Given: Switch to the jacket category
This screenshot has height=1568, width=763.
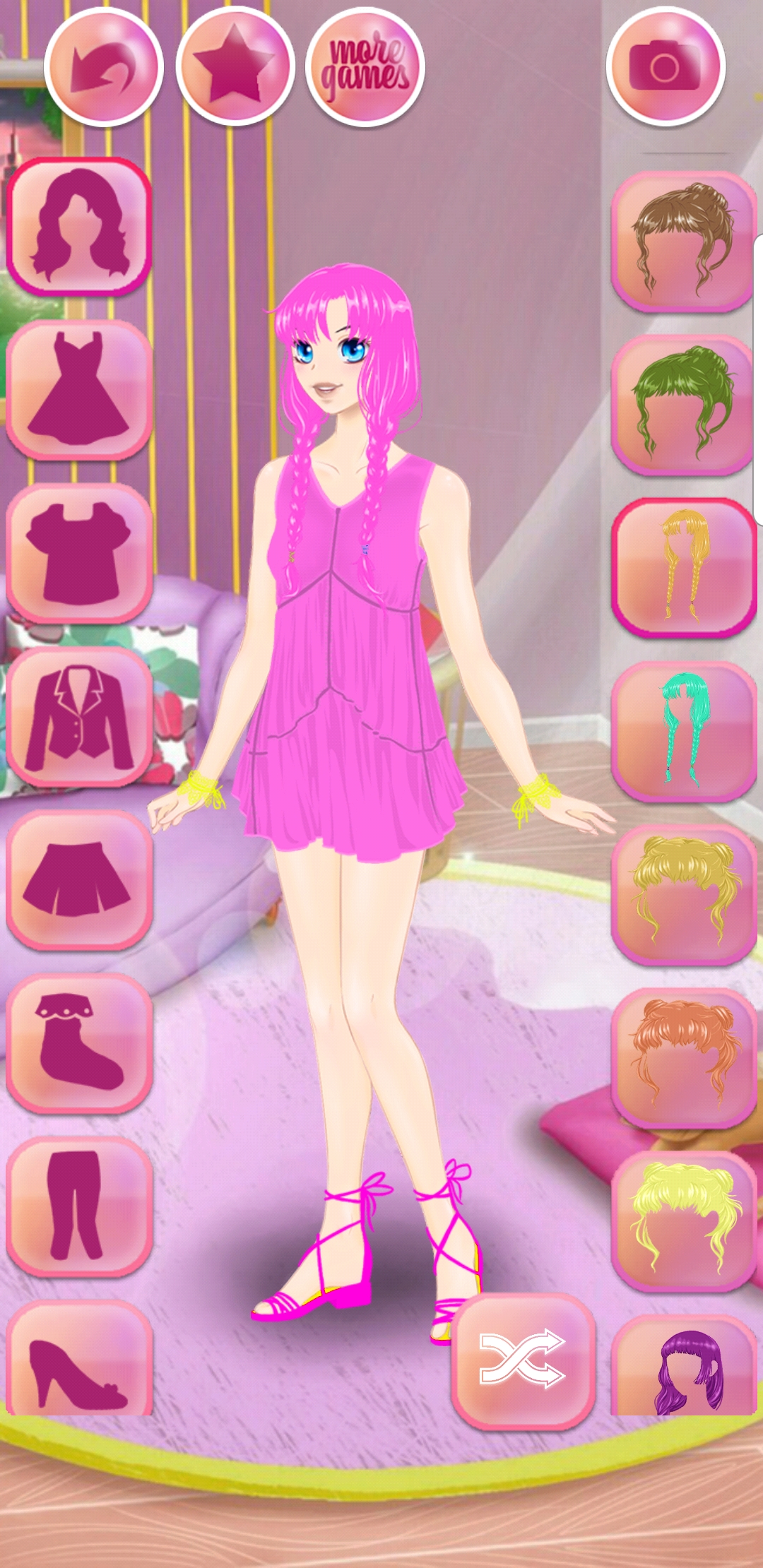Looking at the screenshot, I should click(79, 717).
